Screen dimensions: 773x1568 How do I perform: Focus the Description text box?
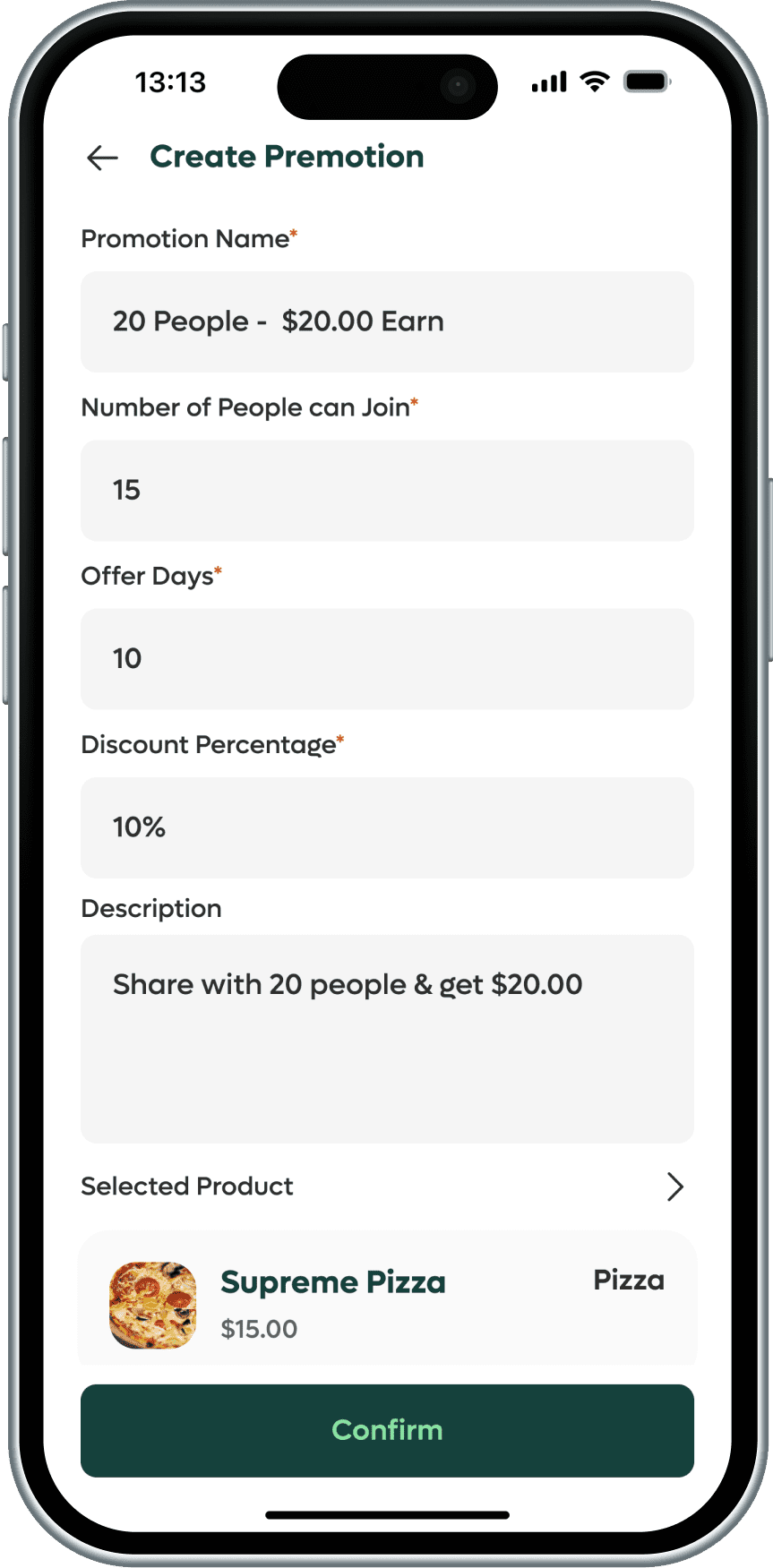[387, 1039]
